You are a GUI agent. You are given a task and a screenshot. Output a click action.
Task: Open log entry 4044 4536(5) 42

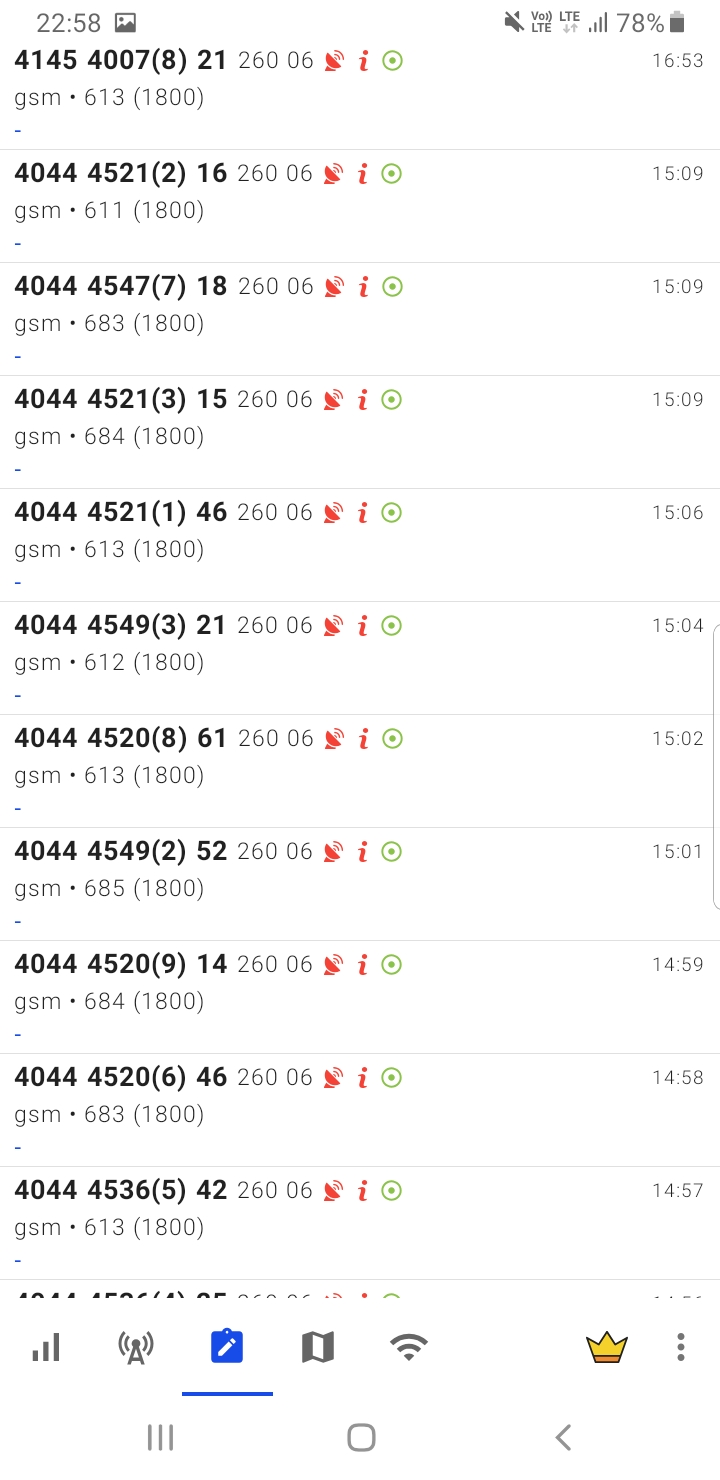(360, 1224)
